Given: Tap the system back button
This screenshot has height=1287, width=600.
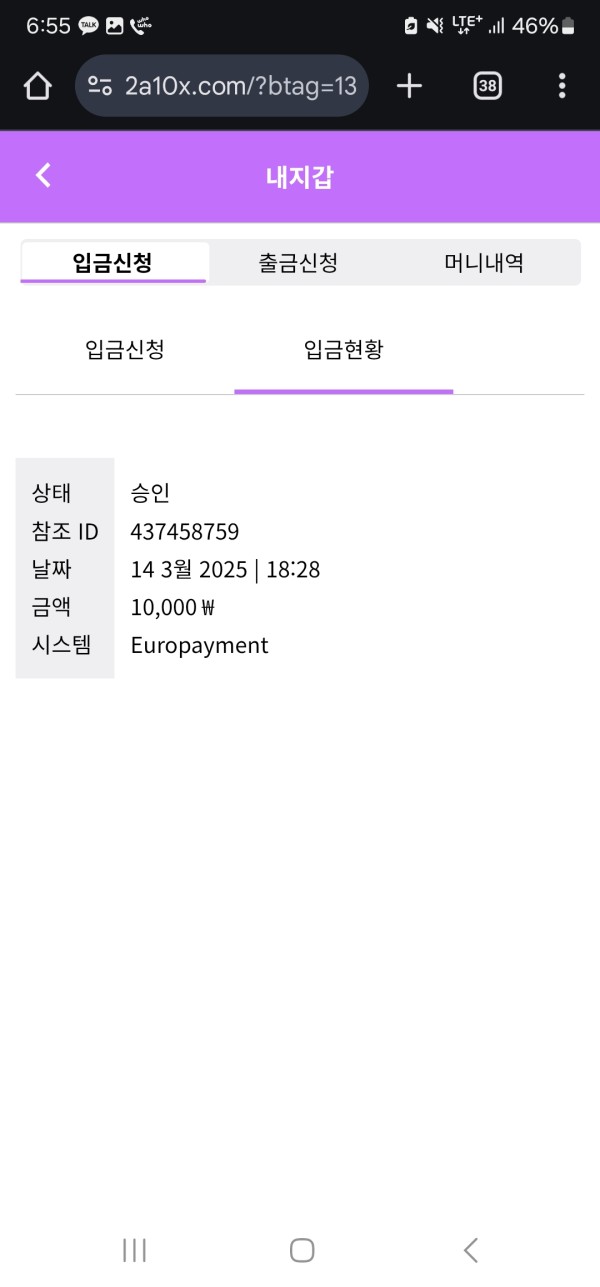Looking at the screenshot, I should point(470,1249).
